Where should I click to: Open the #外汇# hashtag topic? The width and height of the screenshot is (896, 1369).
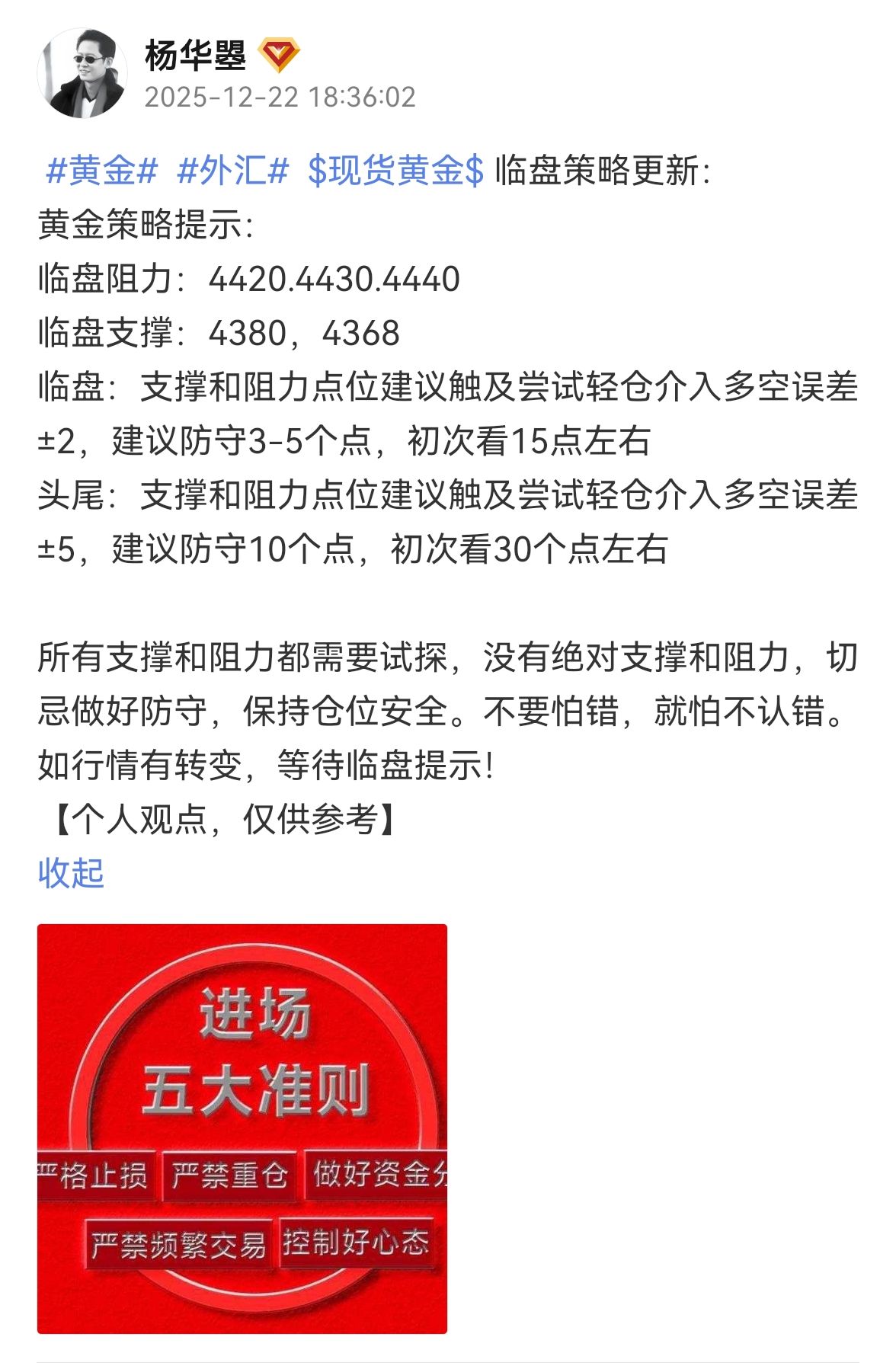tap(232, 171)
